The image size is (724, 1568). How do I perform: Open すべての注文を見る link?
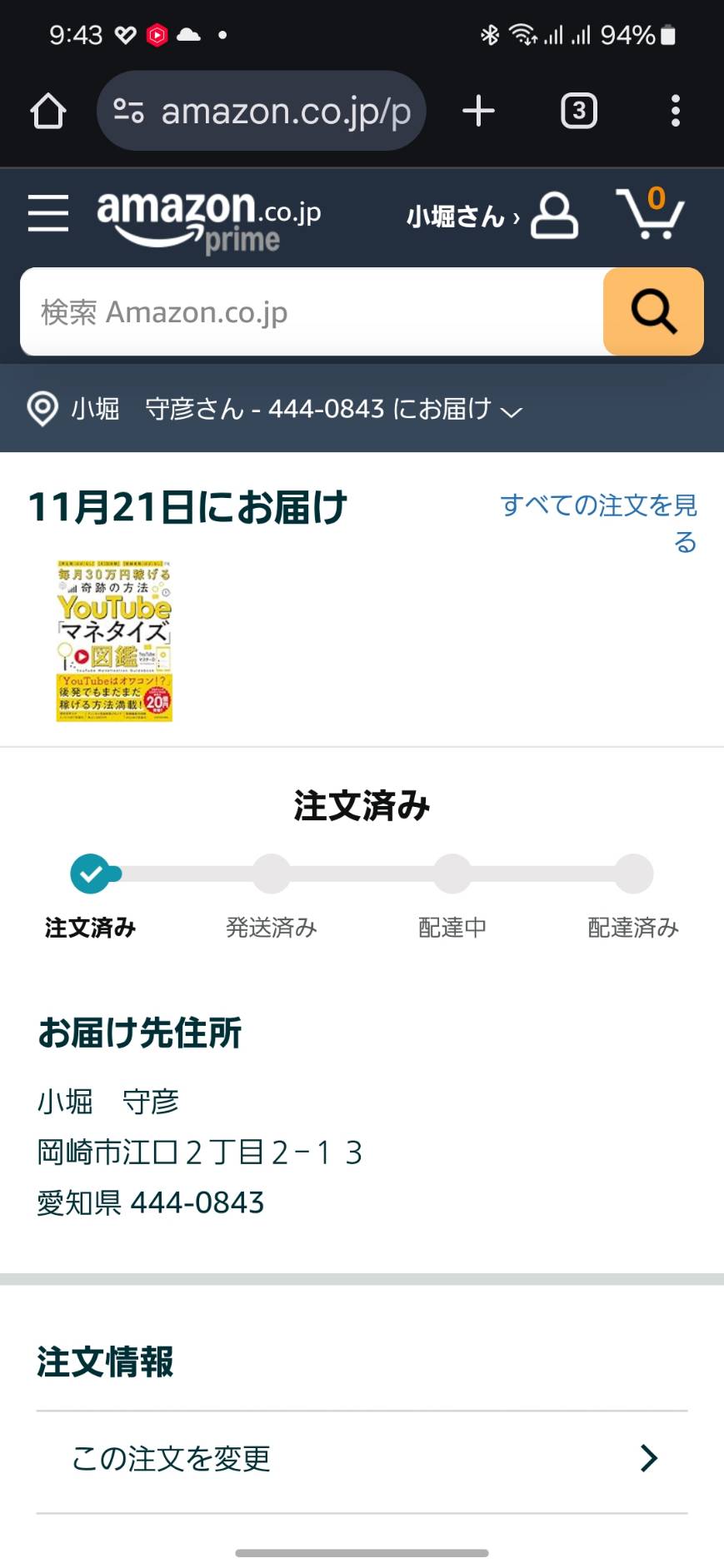click(x=599, y=523)
